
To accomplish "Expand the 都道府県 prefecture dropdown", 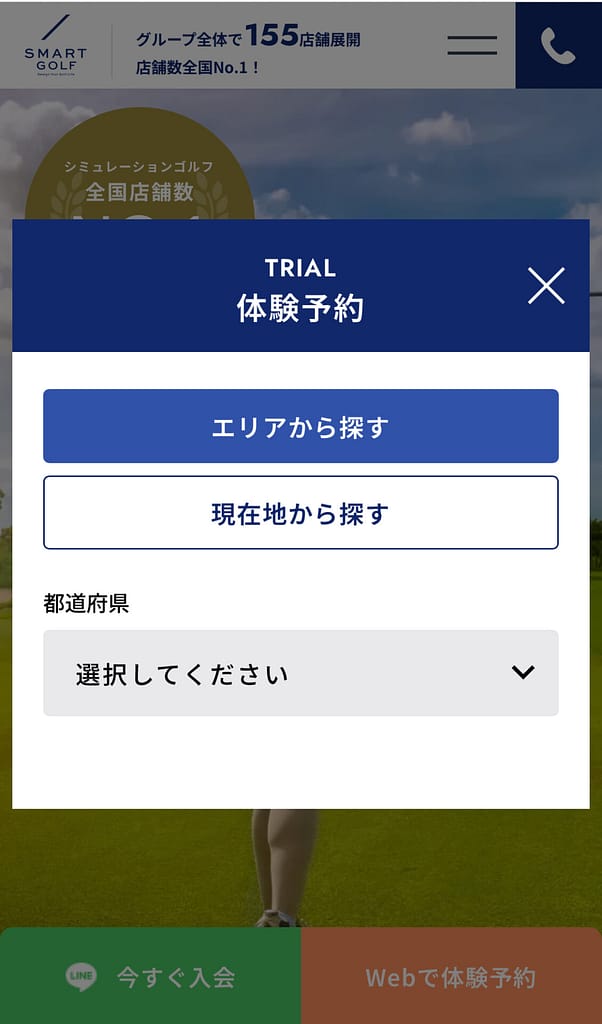I will pyautogui.click(x=300, y=673).
